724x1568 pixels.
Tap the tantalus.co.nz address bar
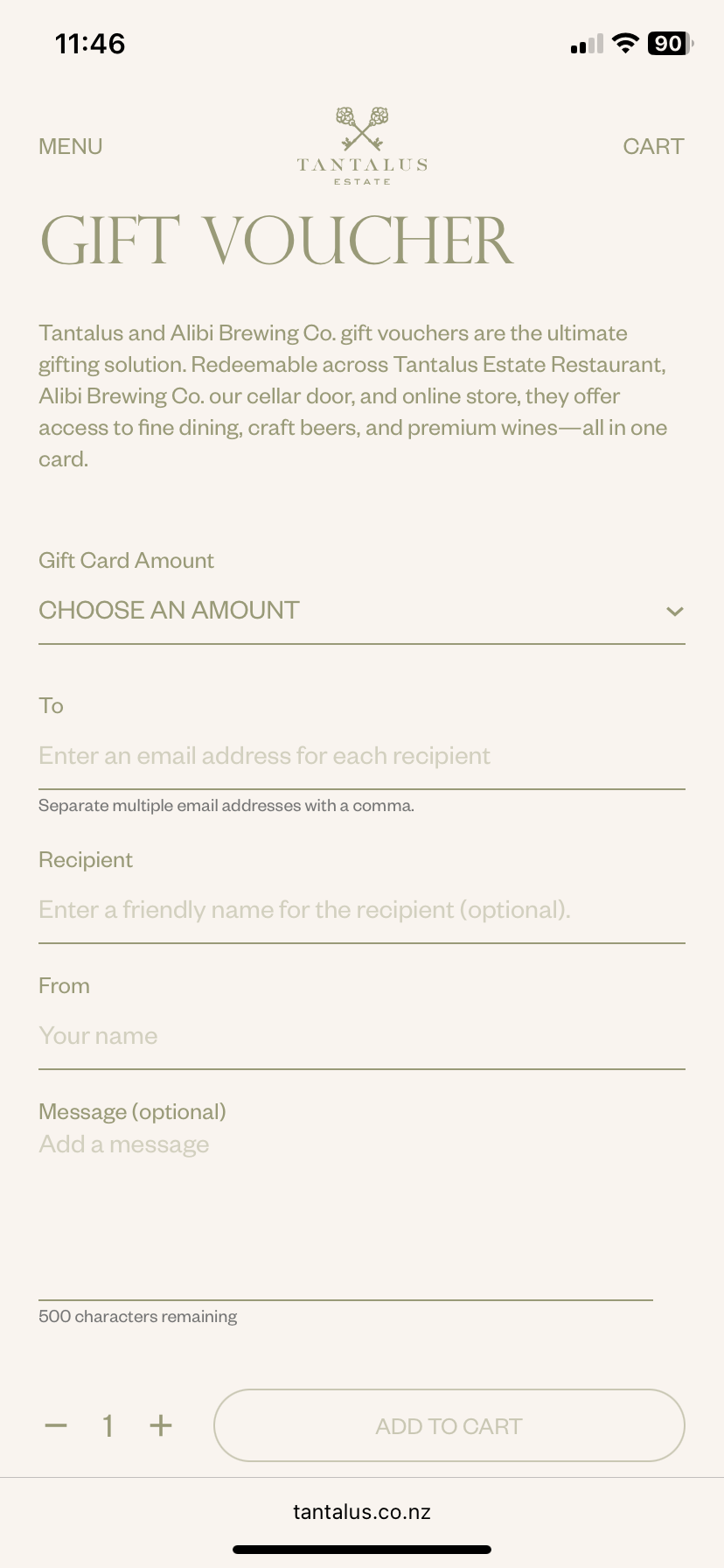tap(362, 1512)
